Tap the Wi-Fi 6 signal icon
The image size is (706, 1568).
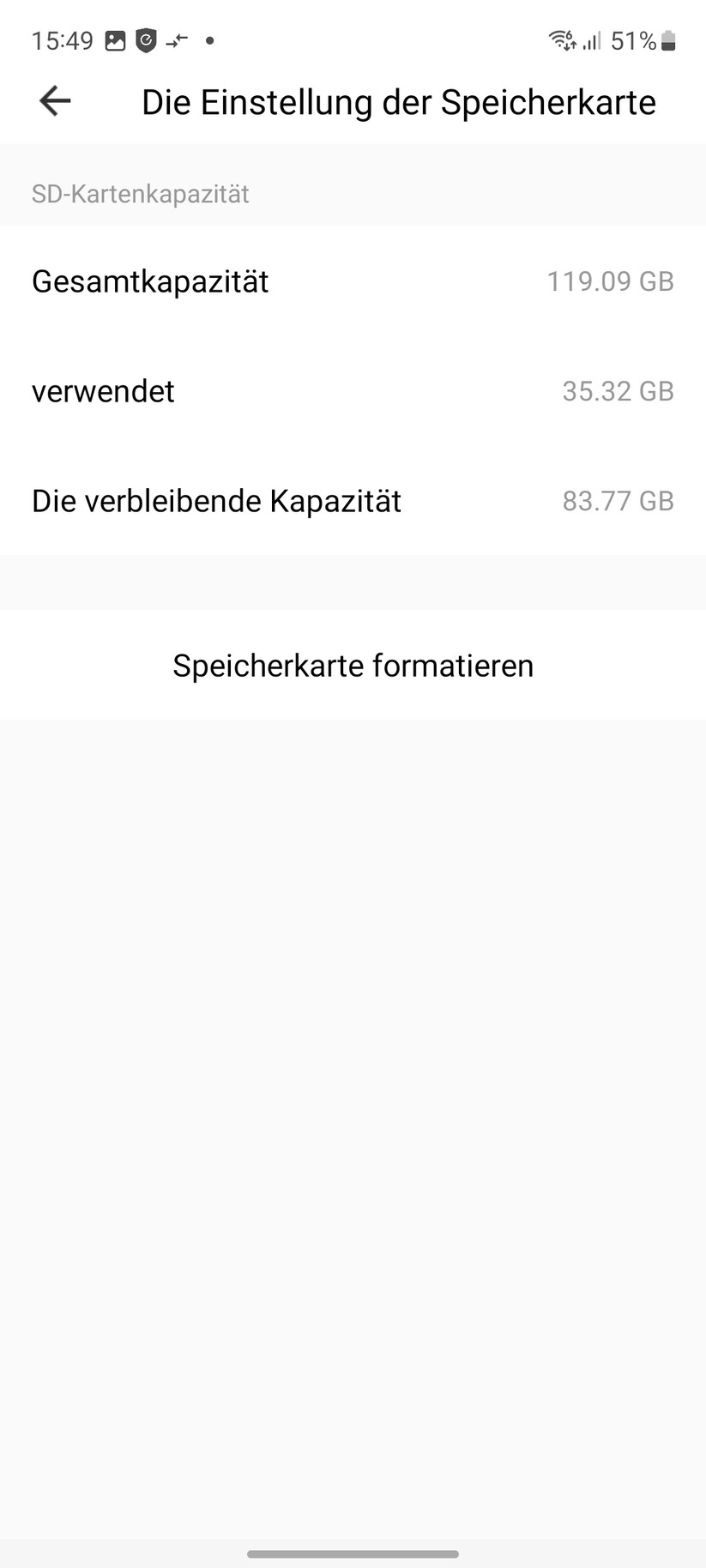pos(561,39)
